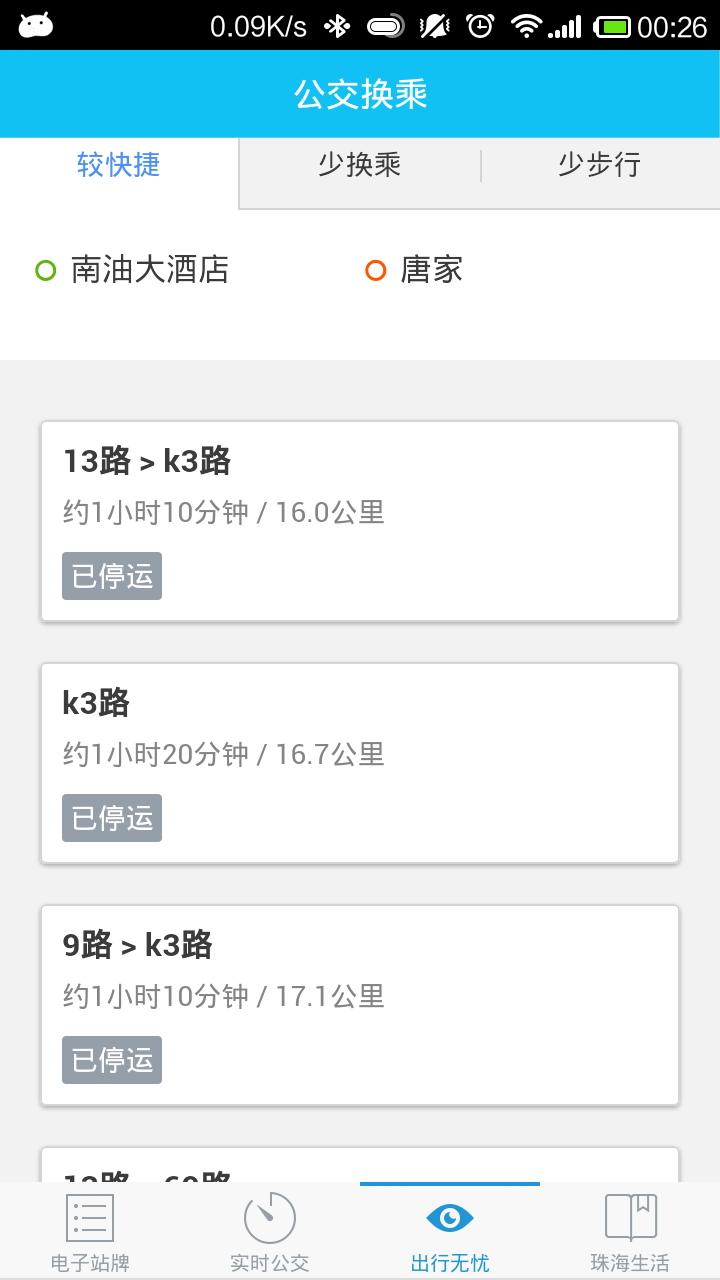Go to the 电子站牌 tab
This screenshot has height=1280, width=720.
coord(90,1232)
